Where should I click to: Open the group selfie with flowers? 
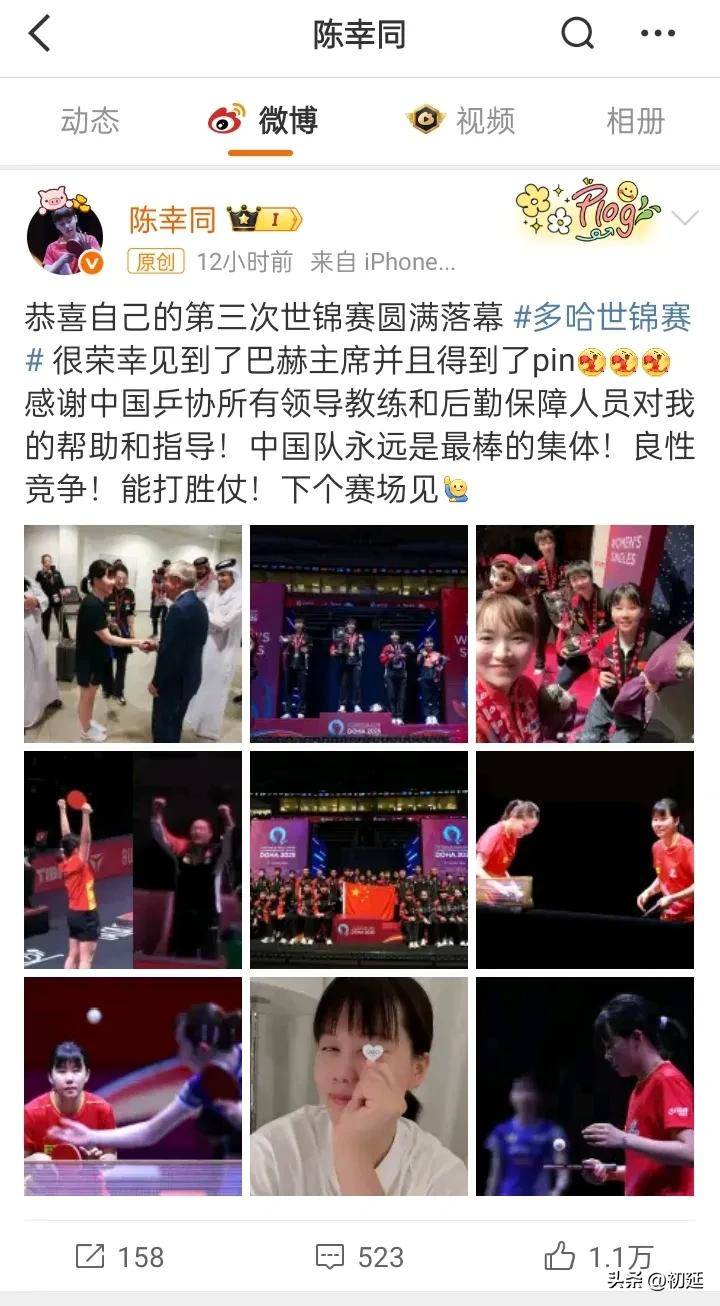[585, 634]
